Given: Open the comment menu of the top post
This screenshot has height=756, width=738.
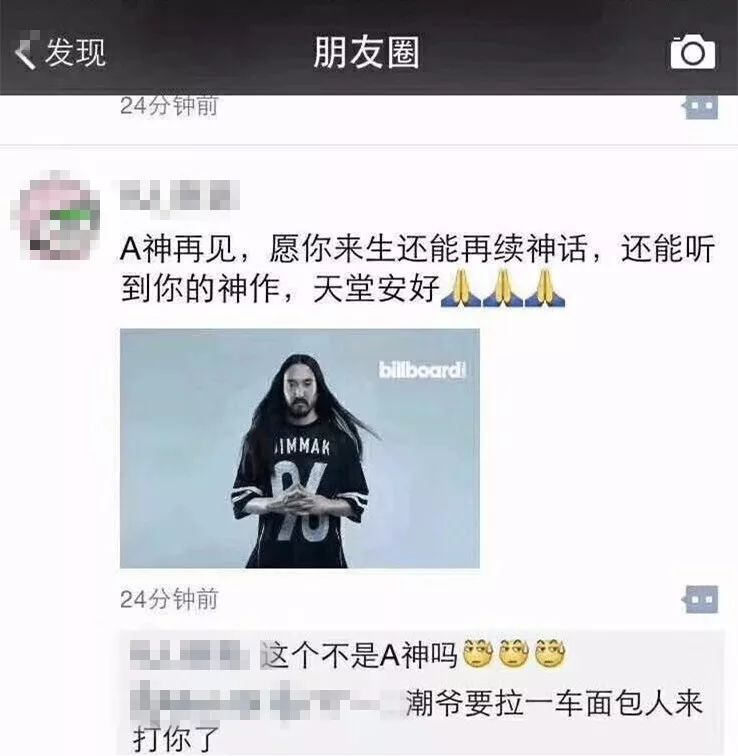Looking at the screenshot, I should pyautogui.click(x=700, y=106).
